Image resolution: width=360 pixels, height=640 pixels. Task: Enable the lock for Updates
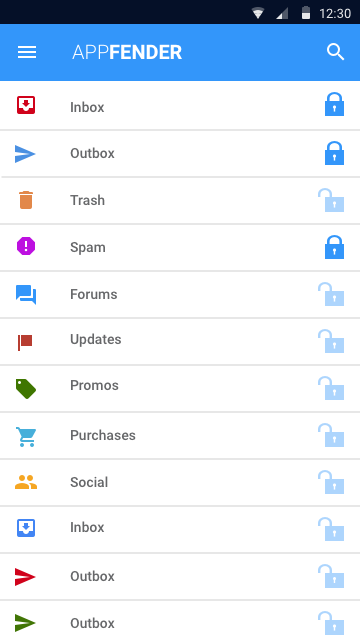[x=331, y=341]
